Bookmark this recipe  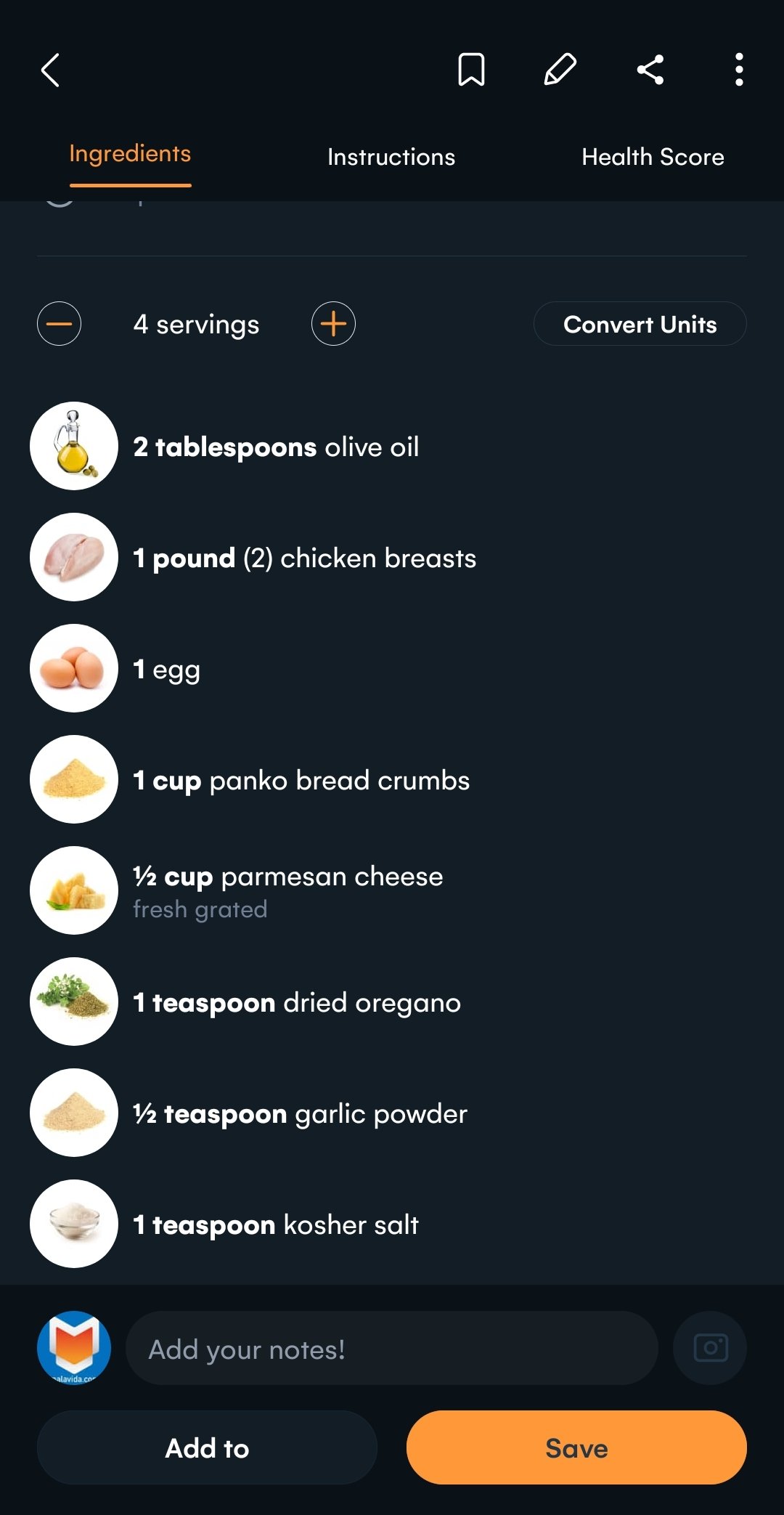coord(471,70)
